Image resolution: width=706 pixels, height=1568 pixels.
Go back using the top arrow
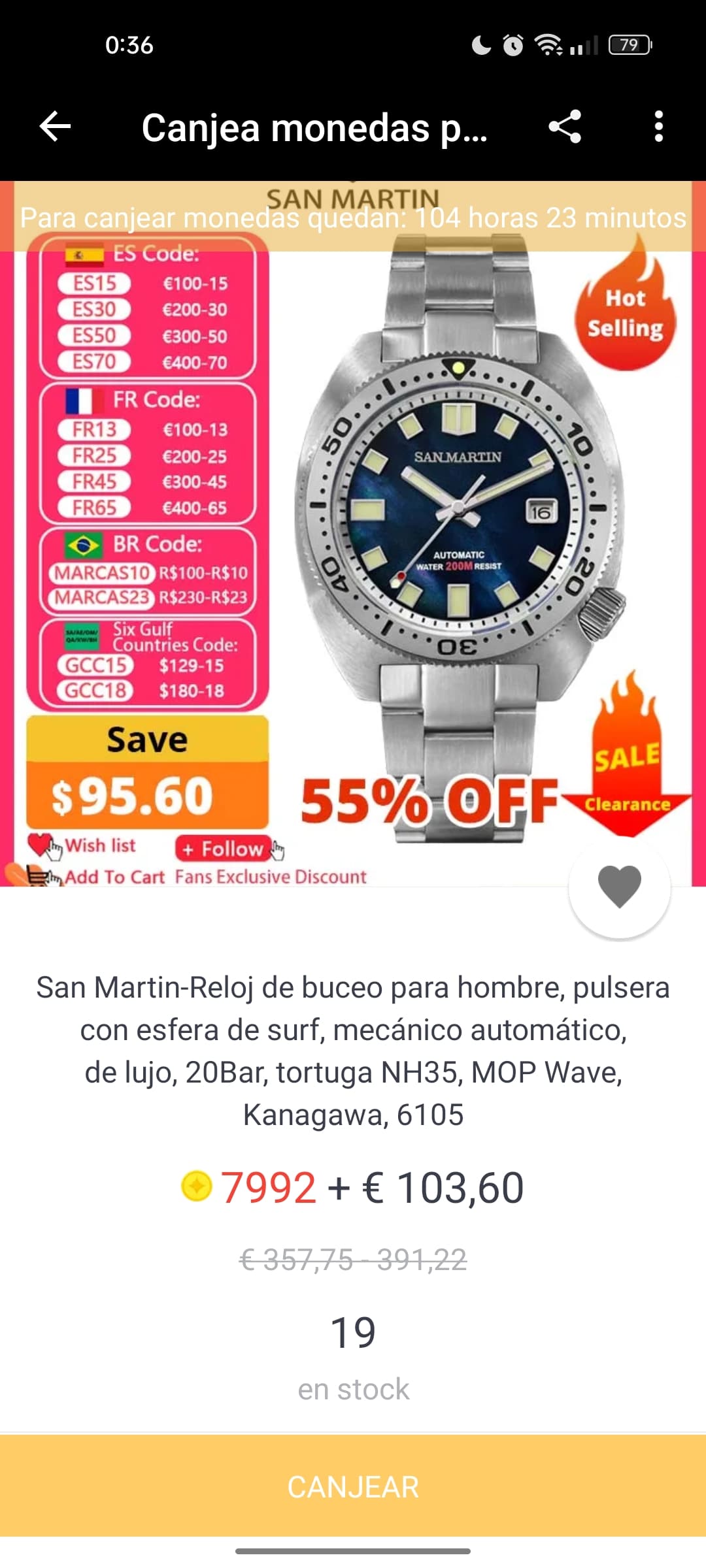[55, 126]
